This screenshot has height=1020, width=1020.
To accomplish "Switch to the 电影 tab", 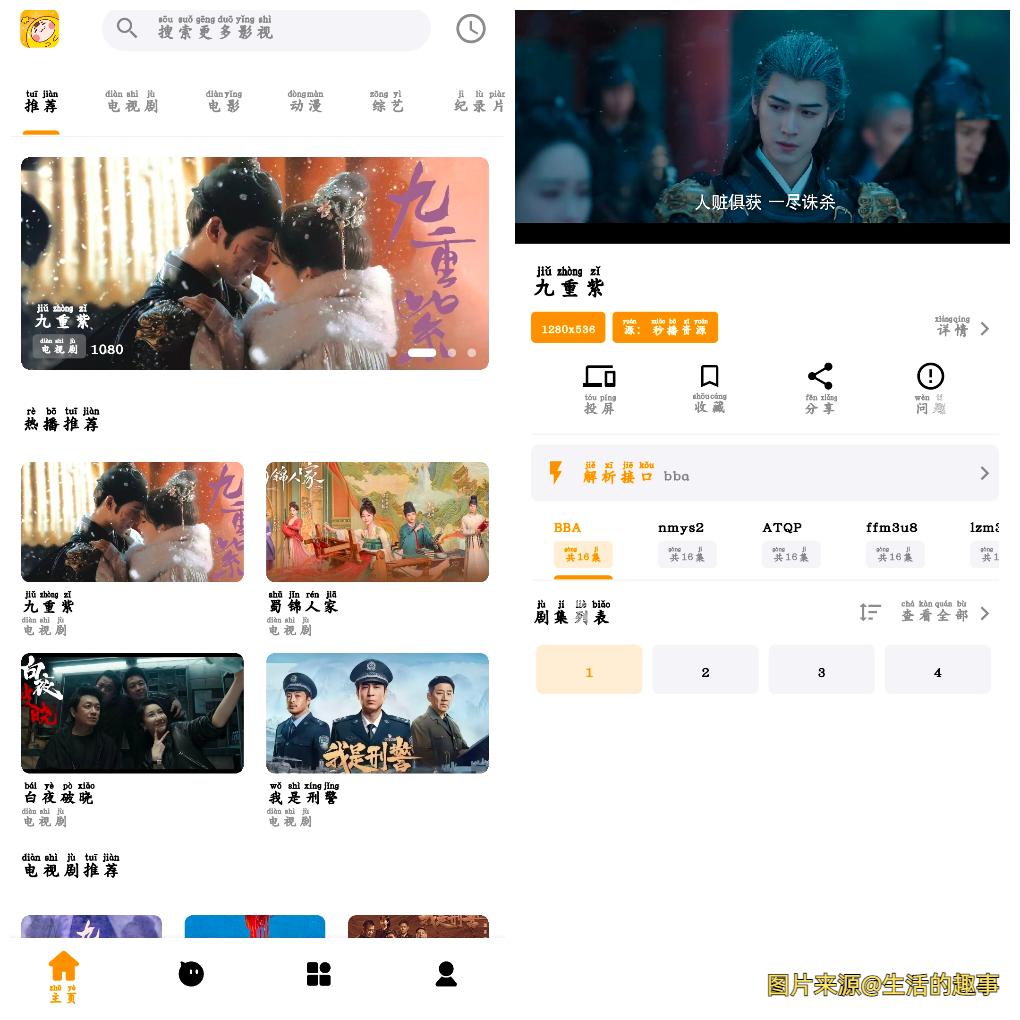I will pyautogui.click(x=224, y=102).
